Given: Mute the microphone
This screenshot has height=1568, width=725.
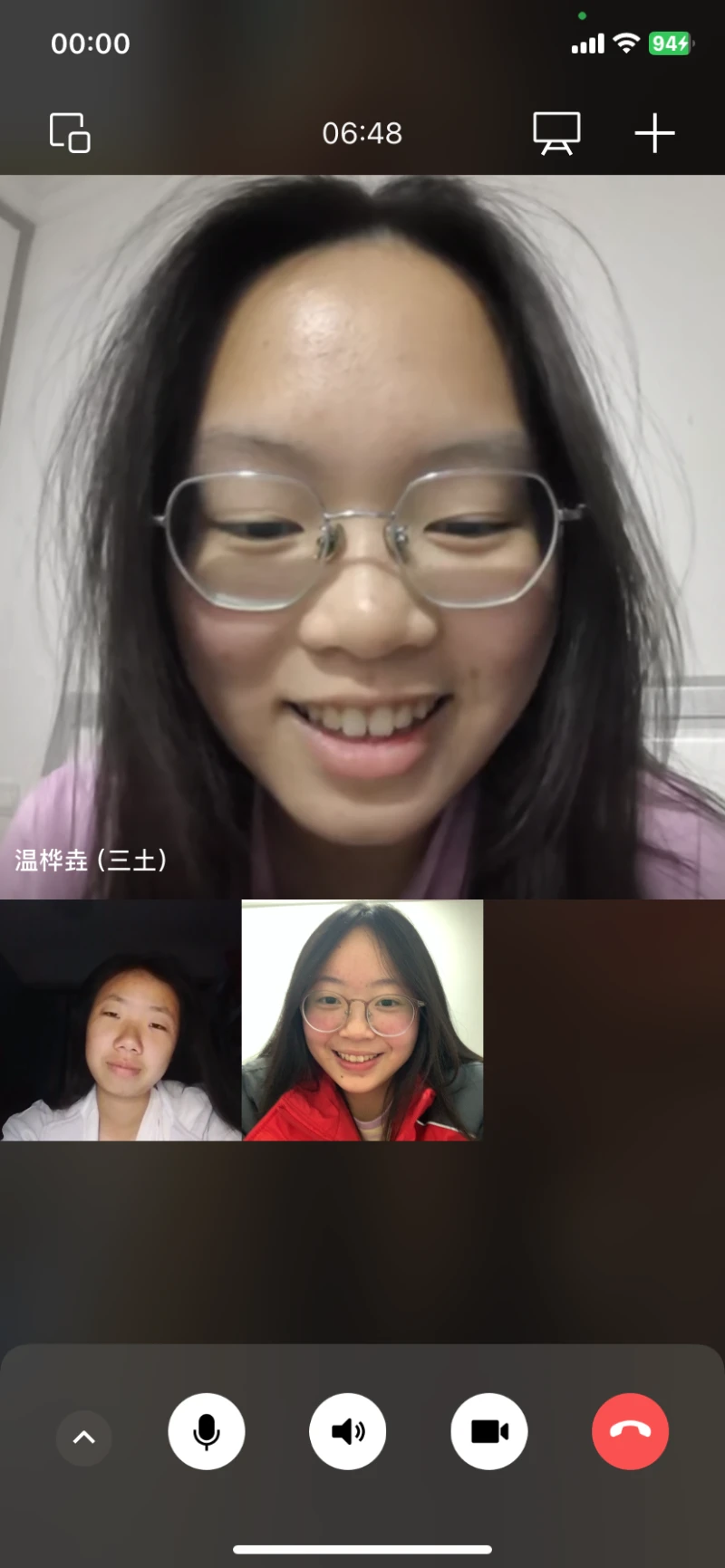Looking at the screenshot, I should 207,1431.
